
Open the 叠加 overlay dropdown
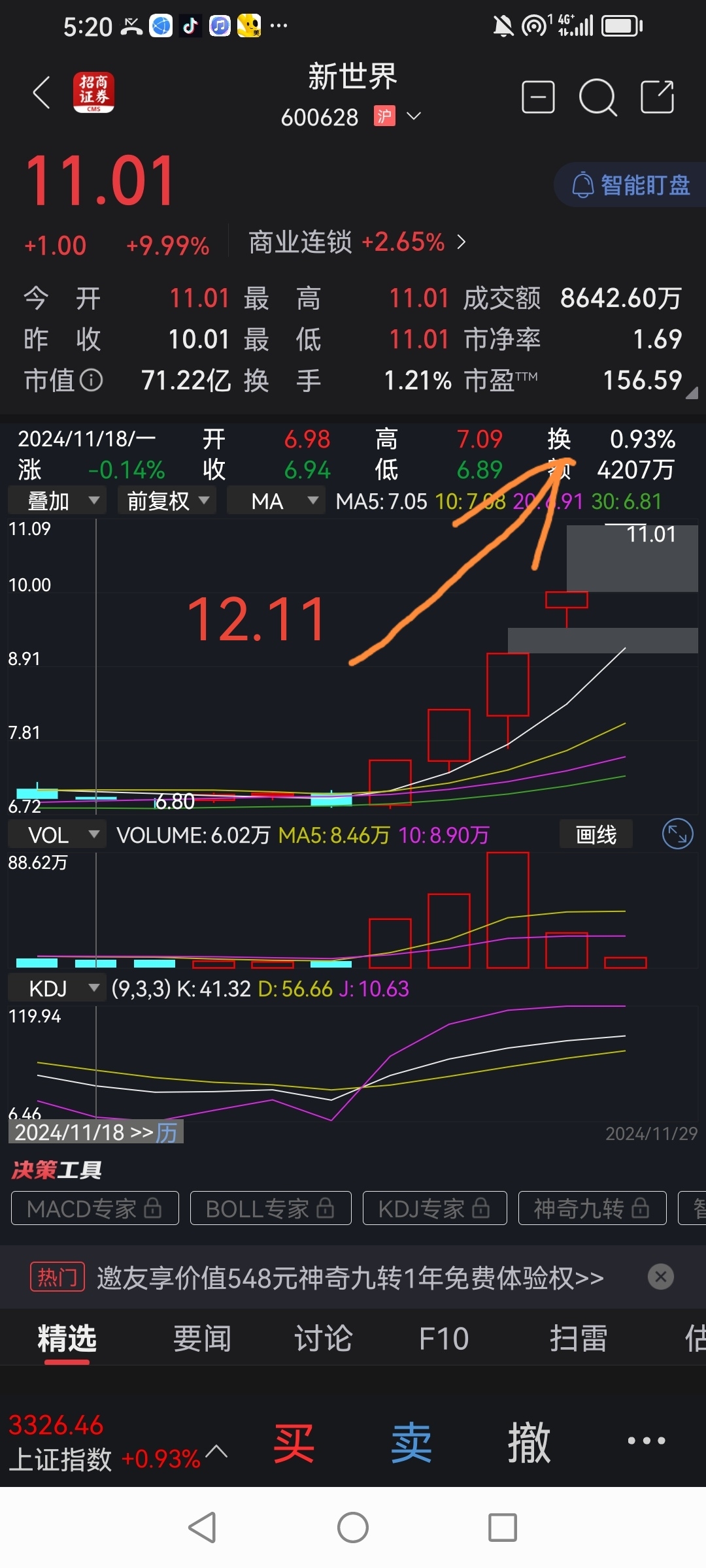point(58,501)
